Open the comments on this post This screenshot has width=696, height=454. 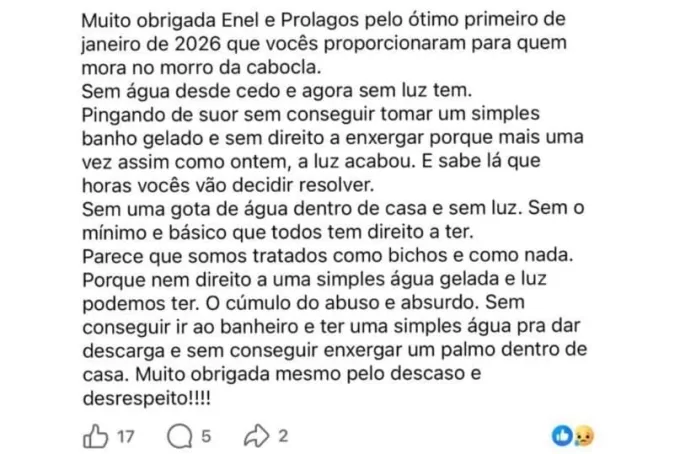pos(180,435)
